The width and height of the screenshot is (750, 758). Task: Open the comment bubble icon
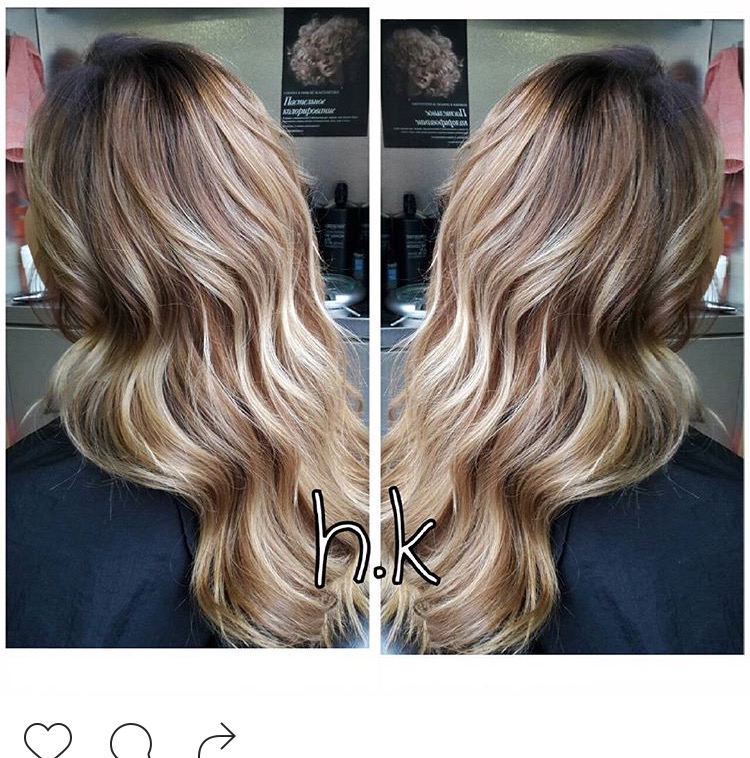point(131,742)
